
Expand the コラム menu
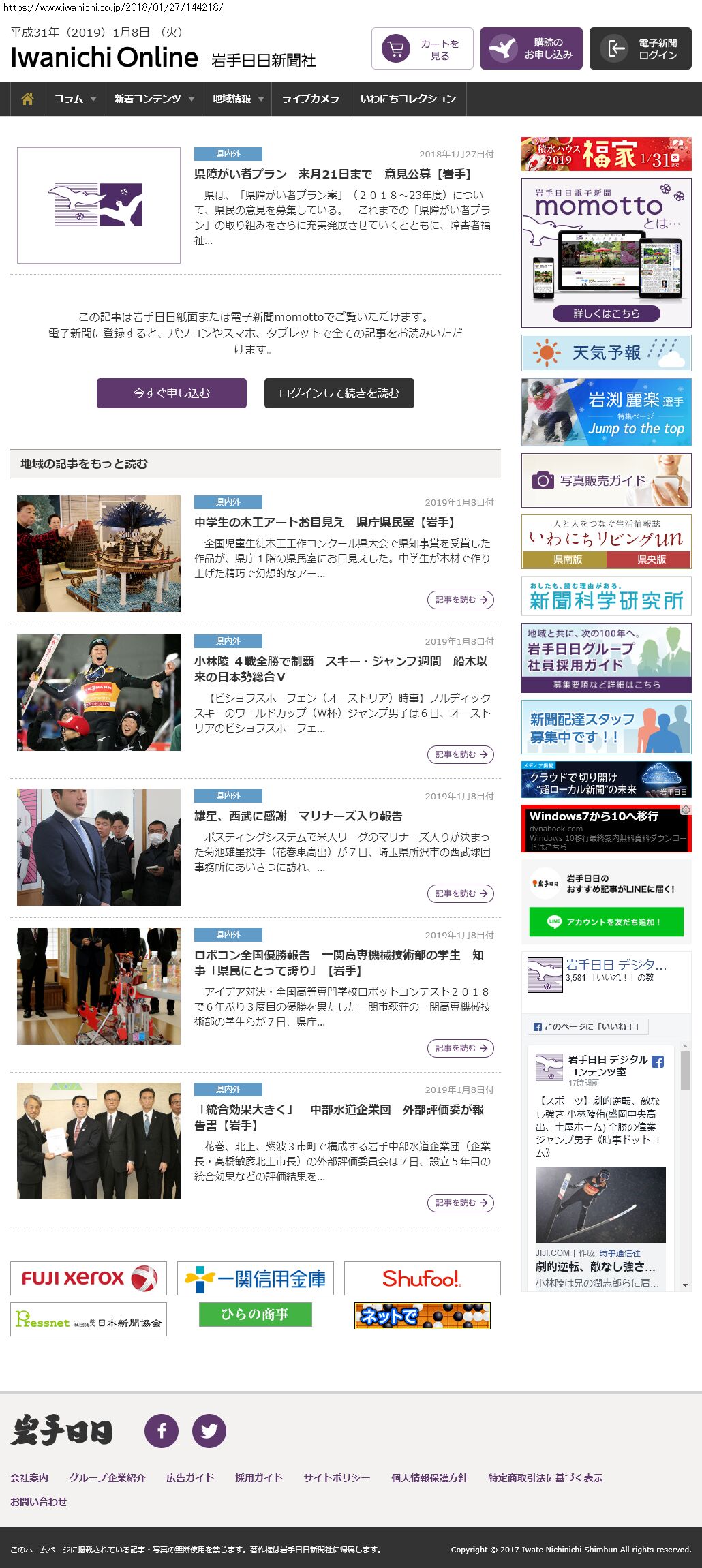(x=74, y=99)
